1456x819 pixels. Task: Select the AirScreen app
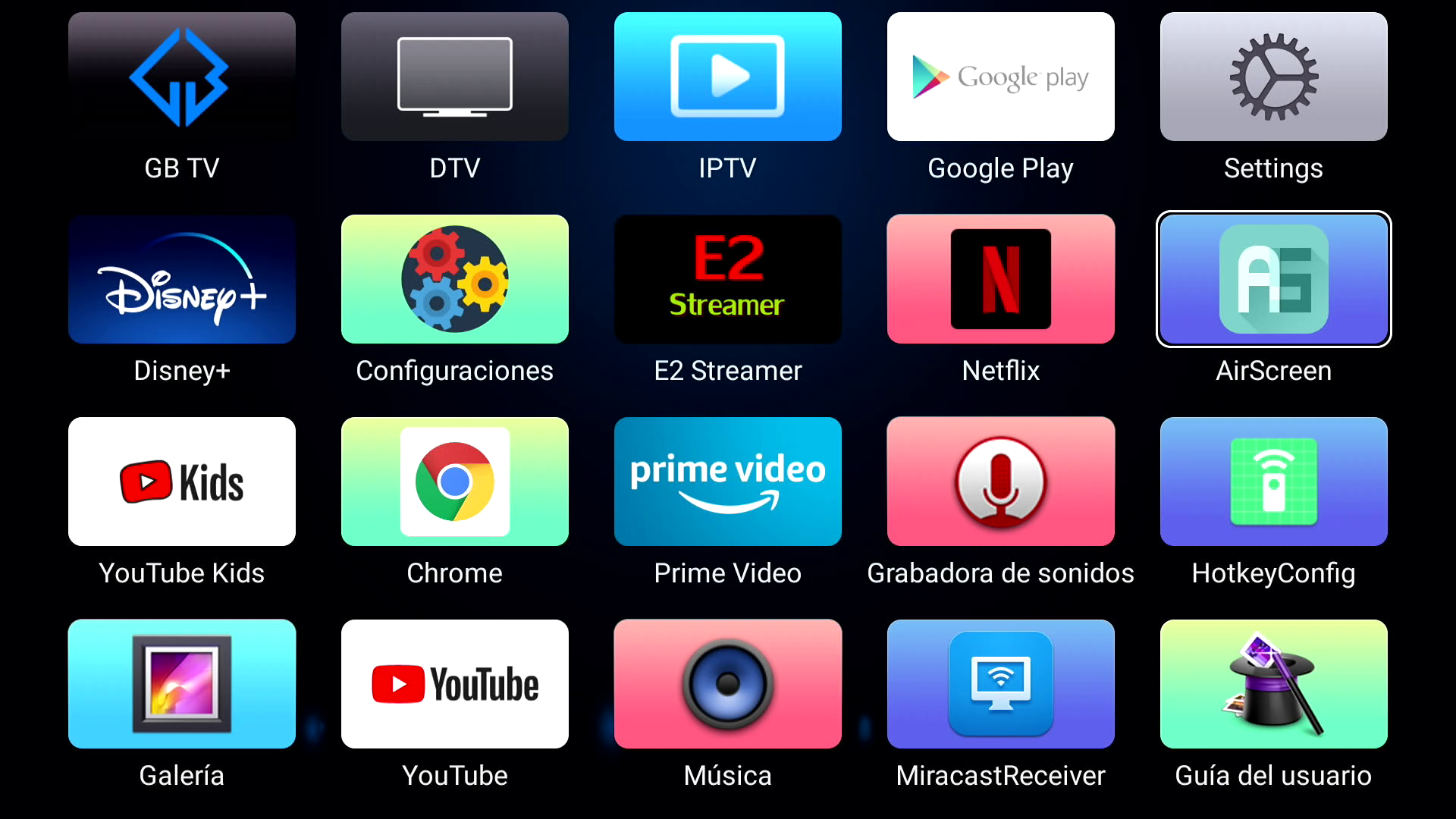[x=1274, y=279]
